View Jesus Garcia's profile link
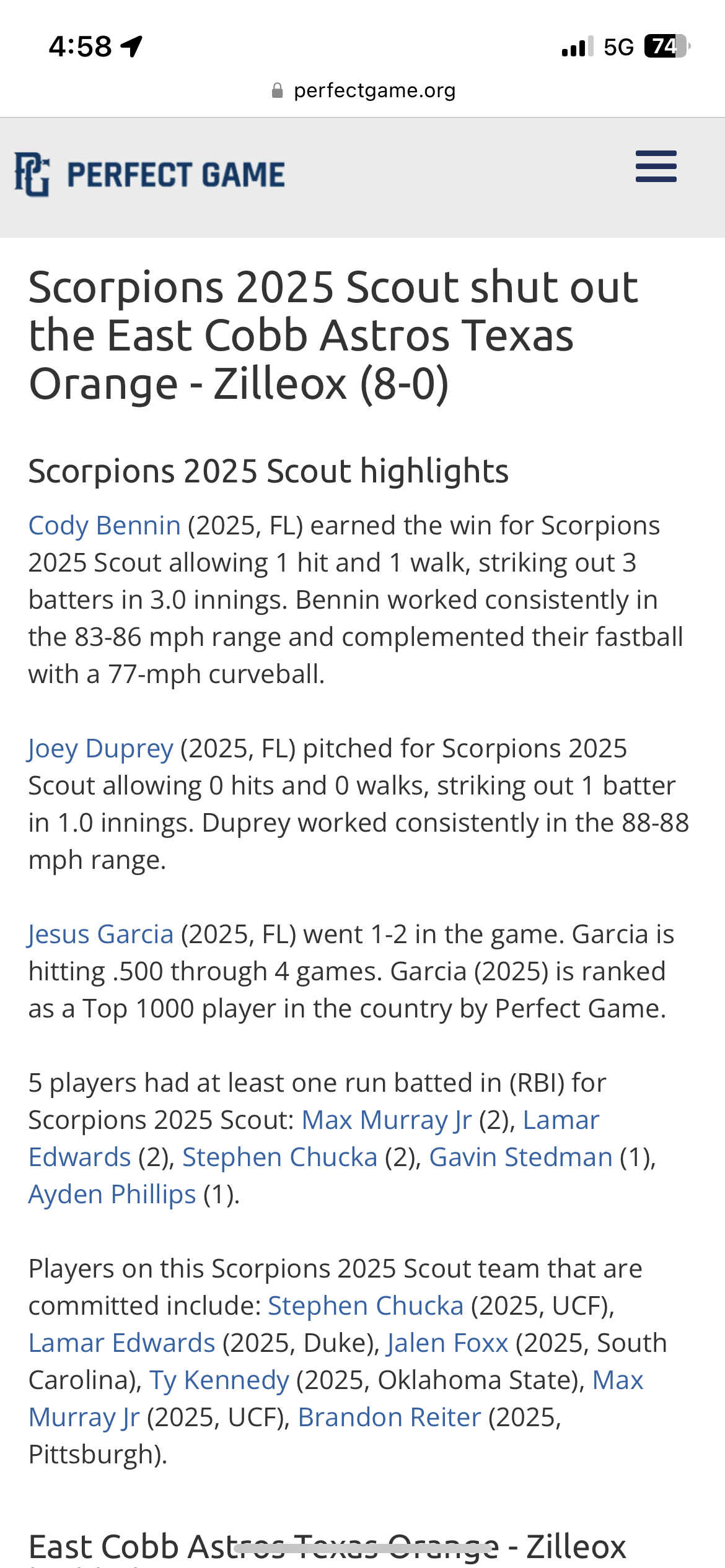Viewport: 725px width, 1568px height. click(x=100, y=934)
